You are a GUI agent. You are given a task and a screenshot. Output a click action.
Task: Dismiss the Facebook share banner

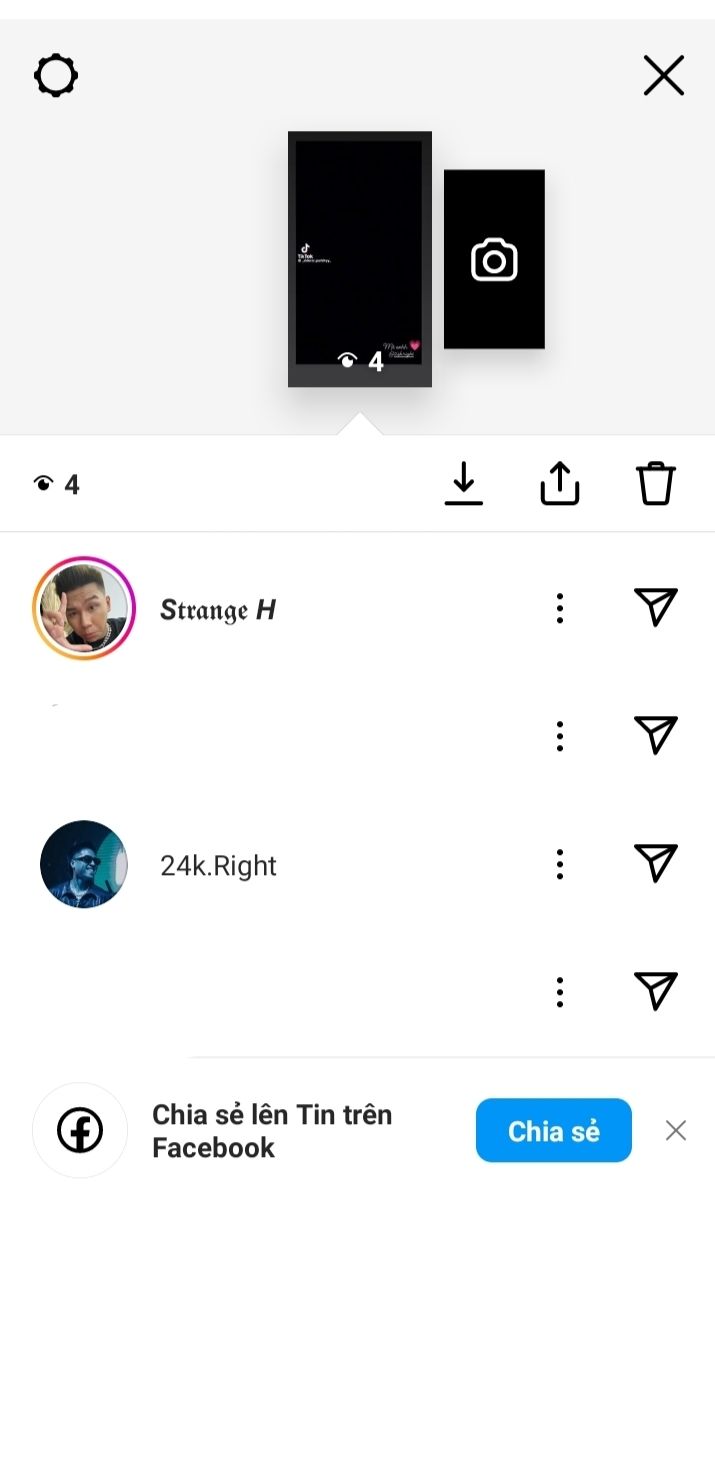point(676,1131)
